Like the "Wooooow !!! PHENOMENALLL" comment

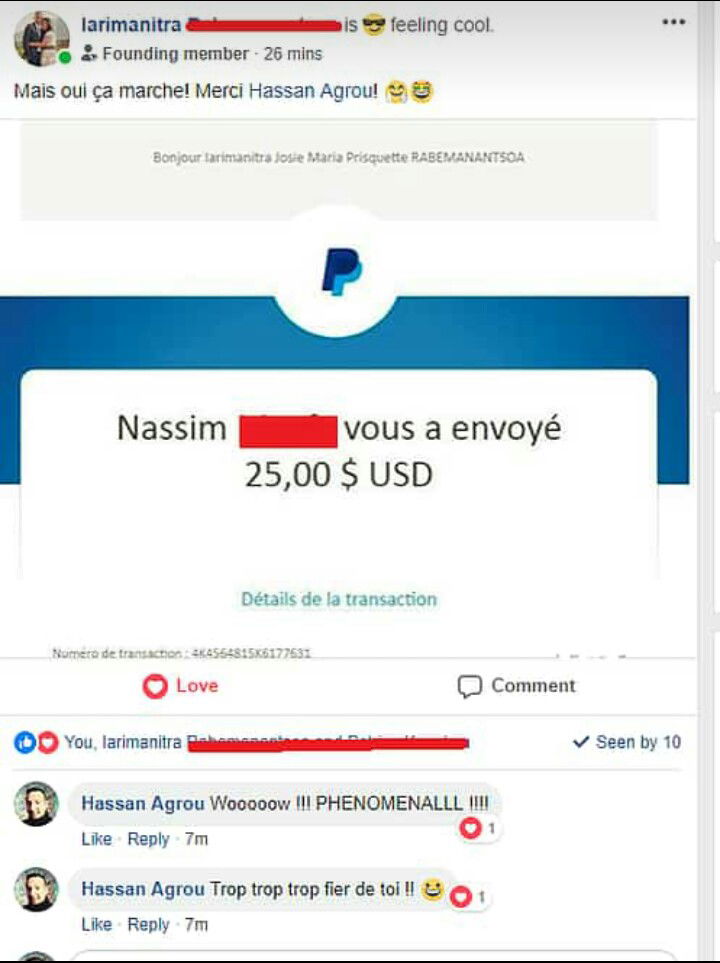pos(96,839)
